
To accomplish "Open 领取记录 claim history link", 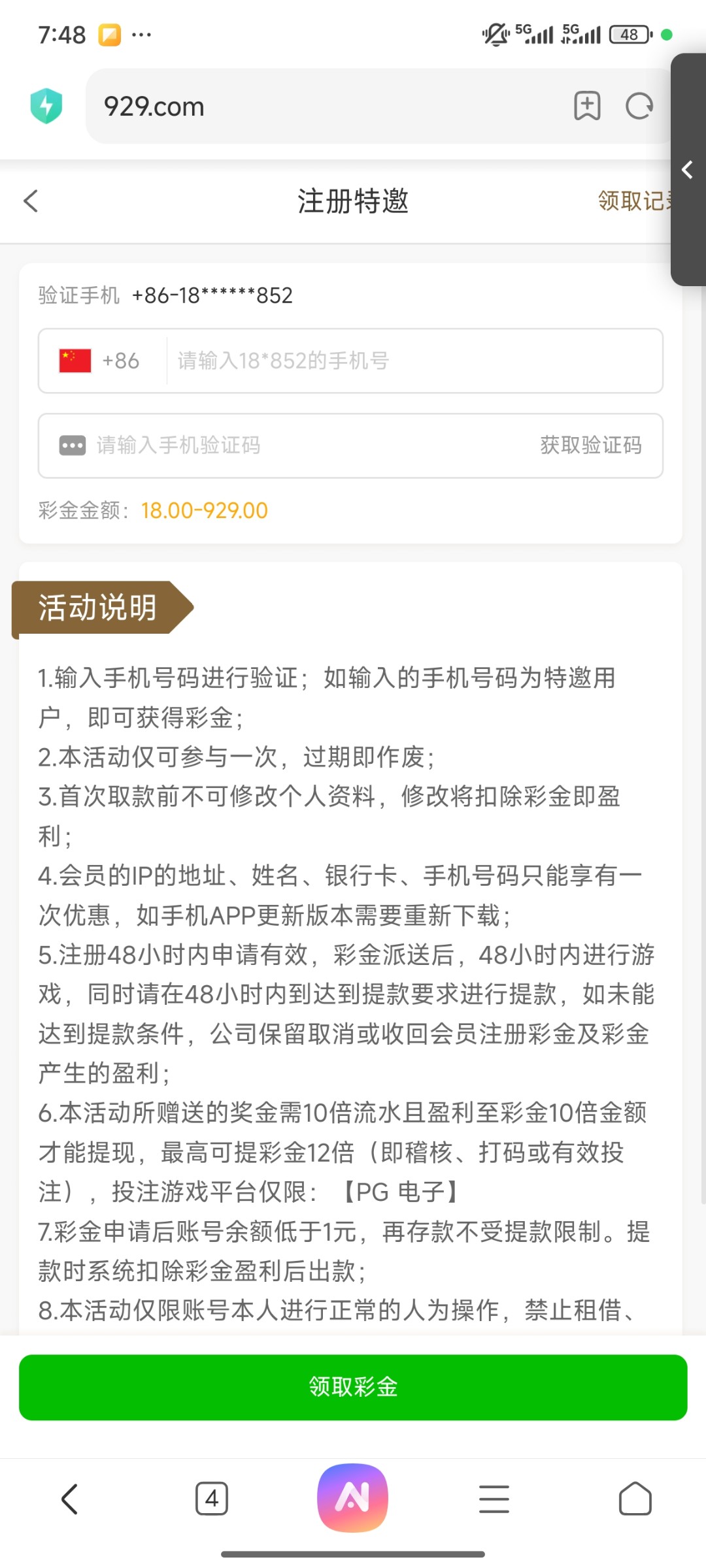I will 633,201.
